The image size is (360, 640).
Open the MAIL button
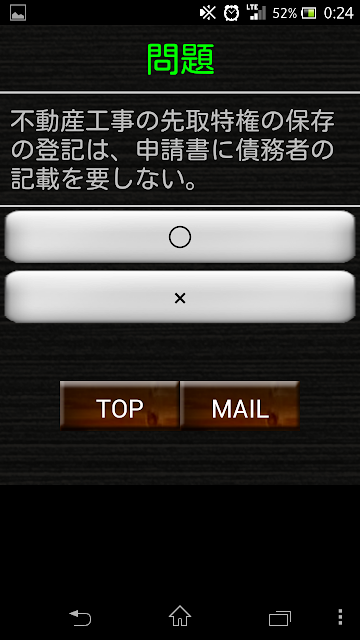pyautogui.click(x=240, y=406)
